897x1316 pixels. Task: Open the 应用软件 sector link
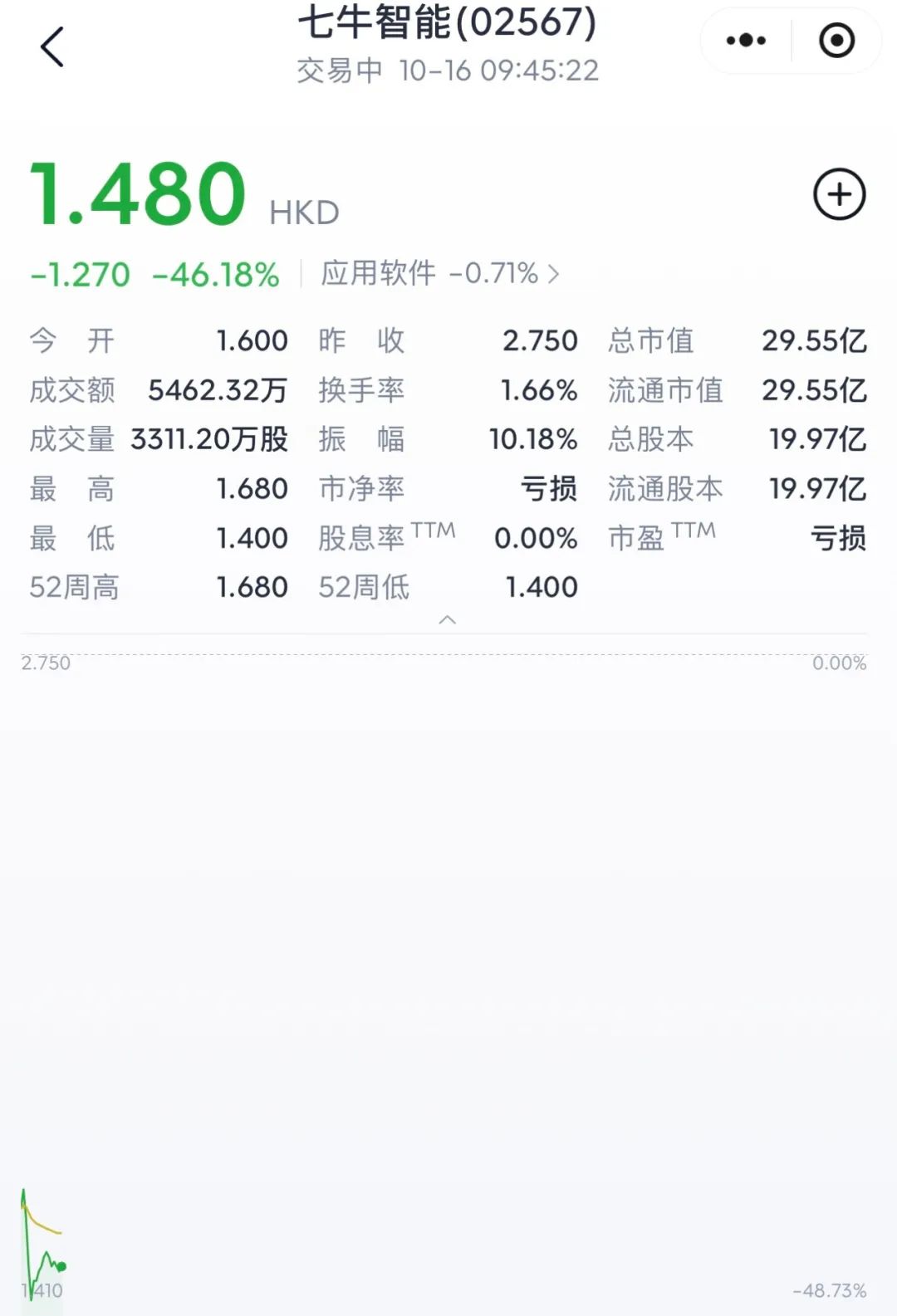[x=440, y=273]
